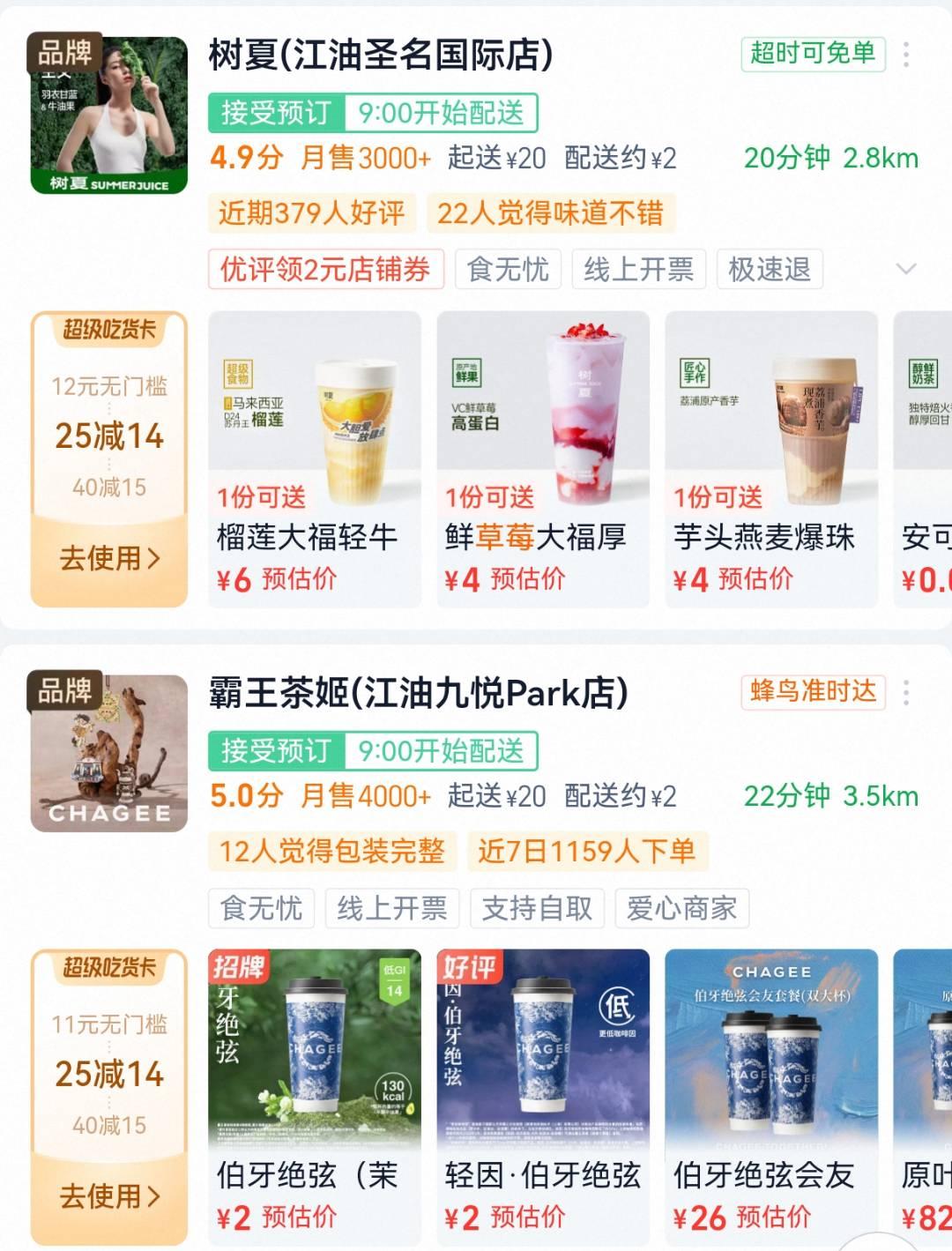Open 鲜草莓大福厚 product card
This screenshot has height=1251, width=952.
click(543, 458)
